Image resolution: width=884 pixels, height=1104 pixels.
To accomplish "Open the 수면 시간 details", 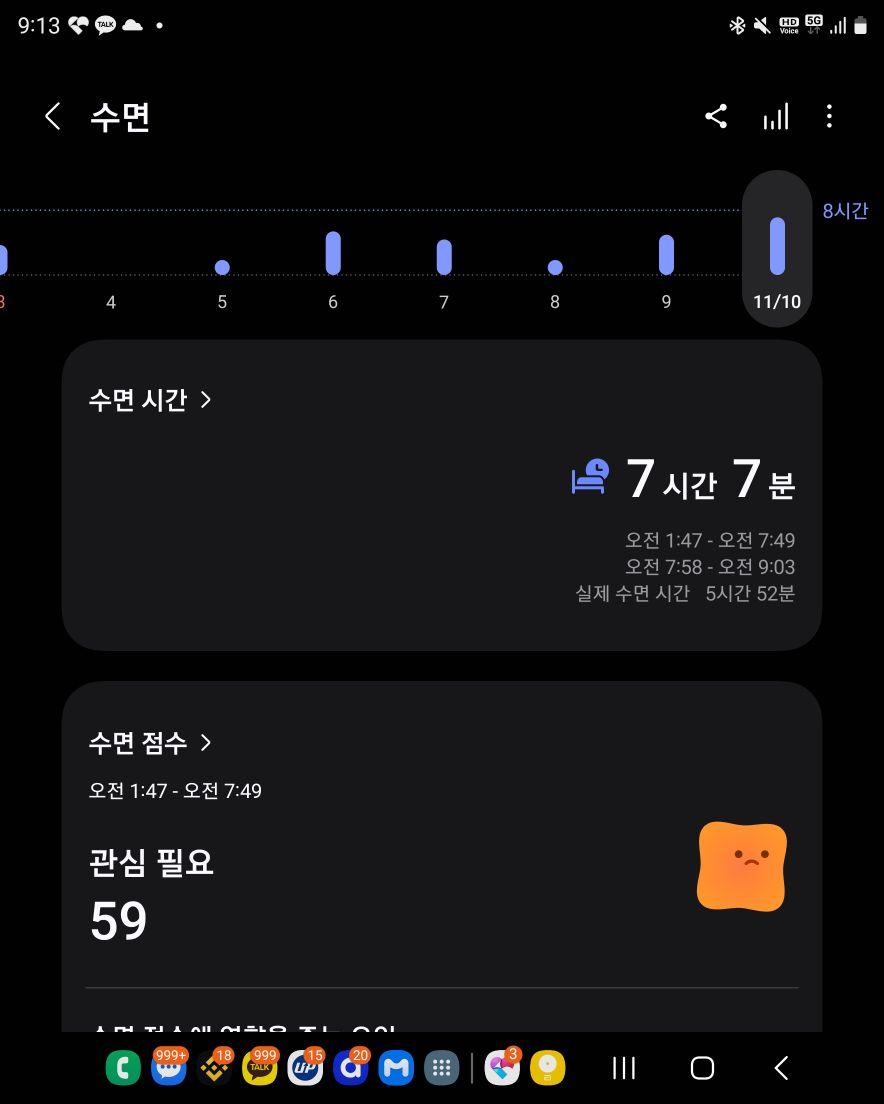I will tap(150, 400).
